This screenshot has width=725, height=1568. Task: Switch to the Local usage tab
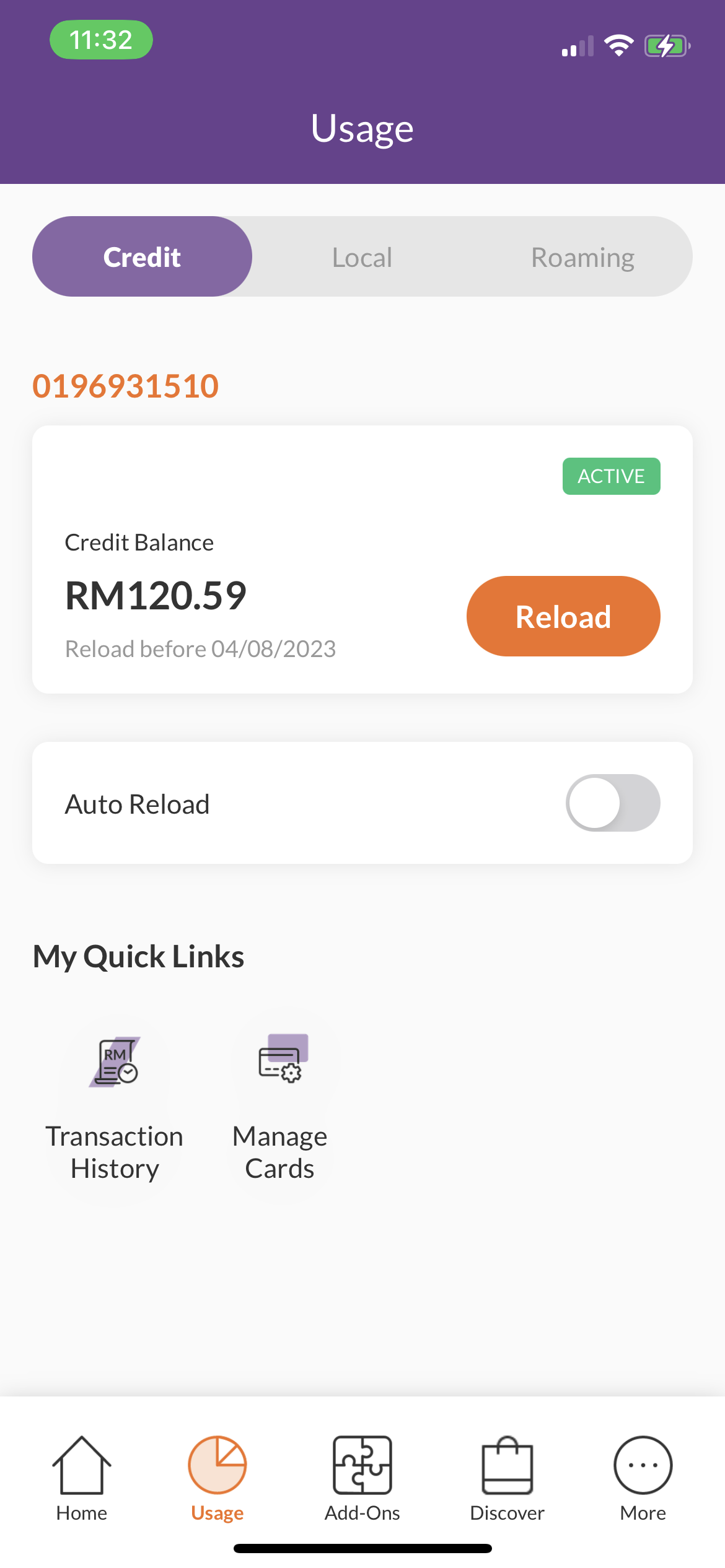point(362,257)
